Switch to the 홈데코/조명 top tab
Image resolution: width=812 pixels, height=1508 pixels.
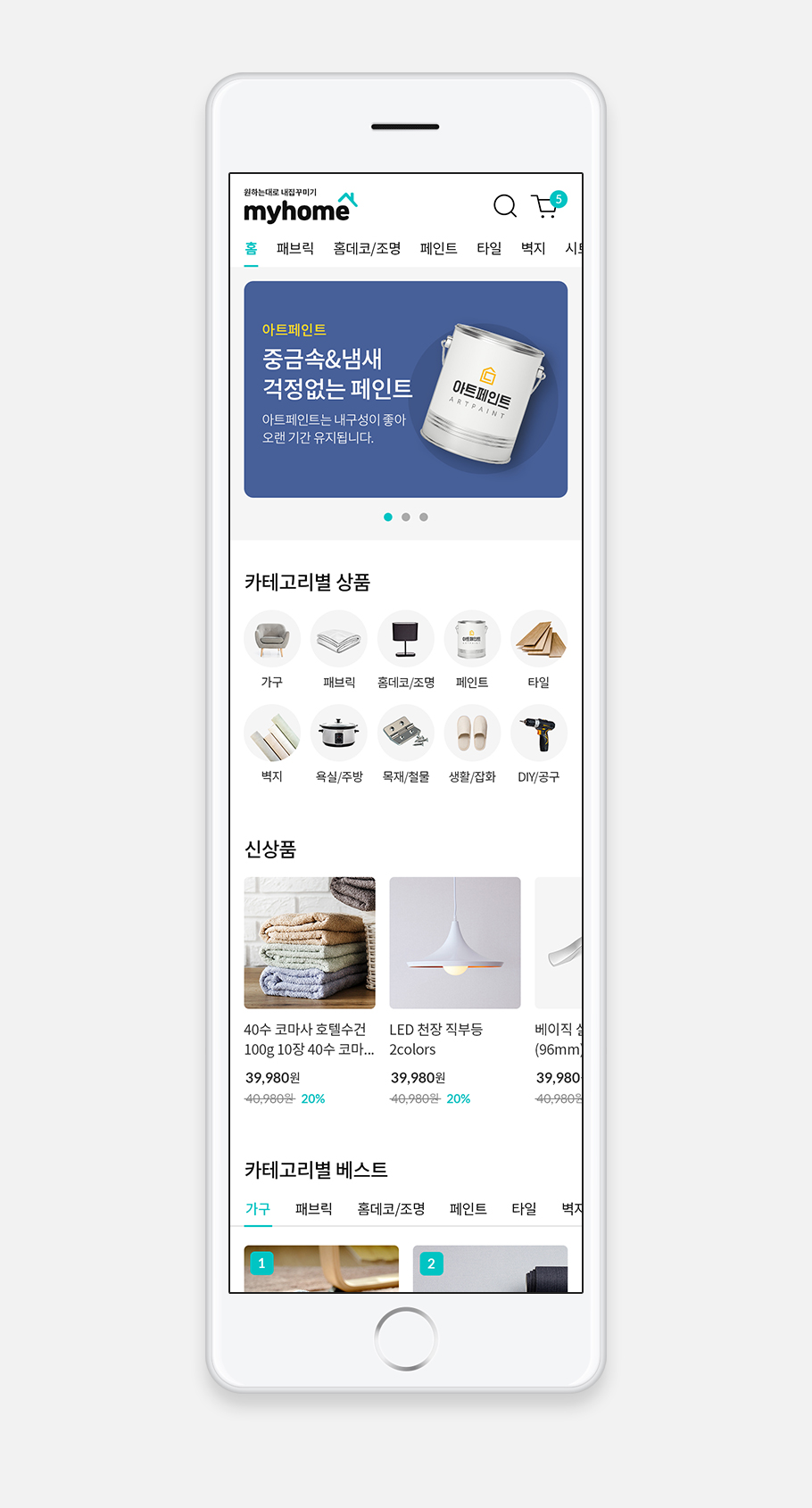click(367, 248)
